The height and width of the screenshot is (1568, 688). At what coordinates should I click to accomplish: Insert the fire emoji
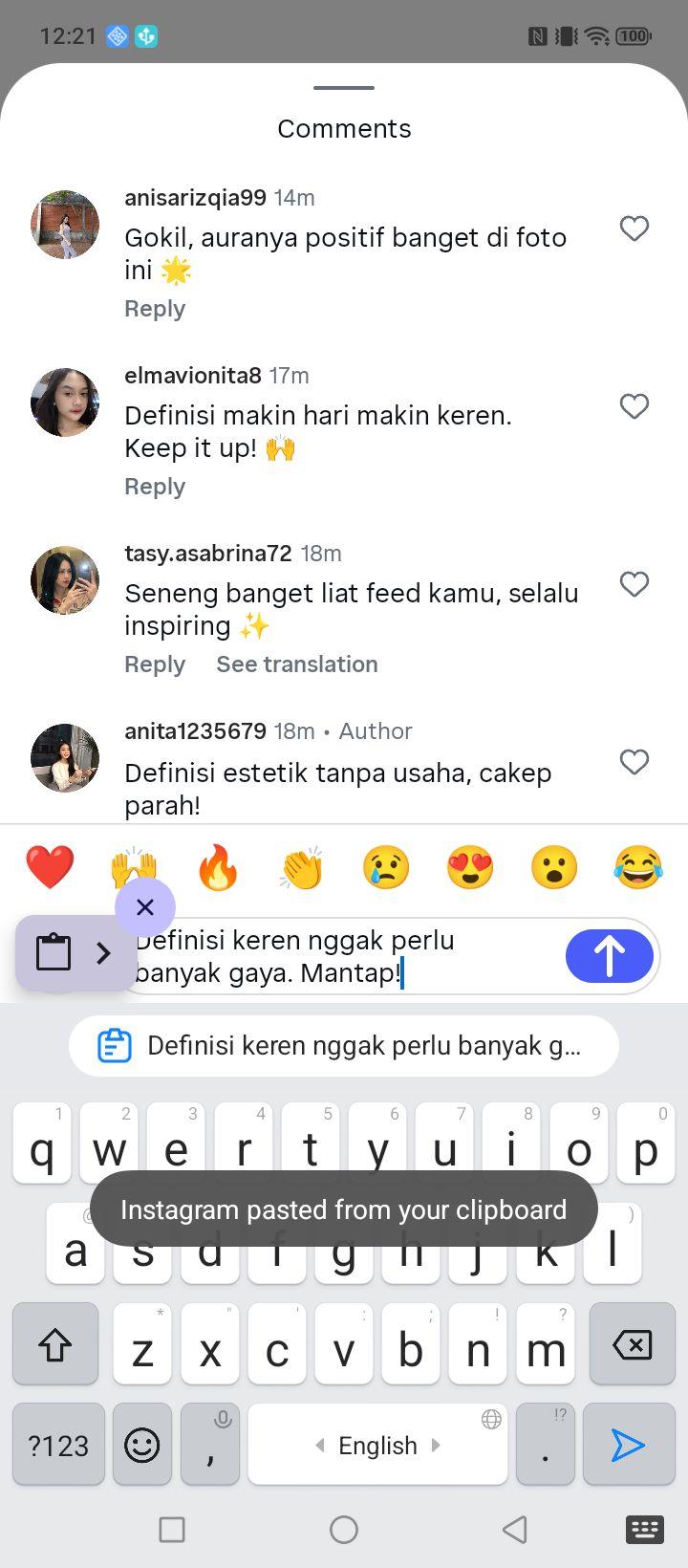coord(218,868)
